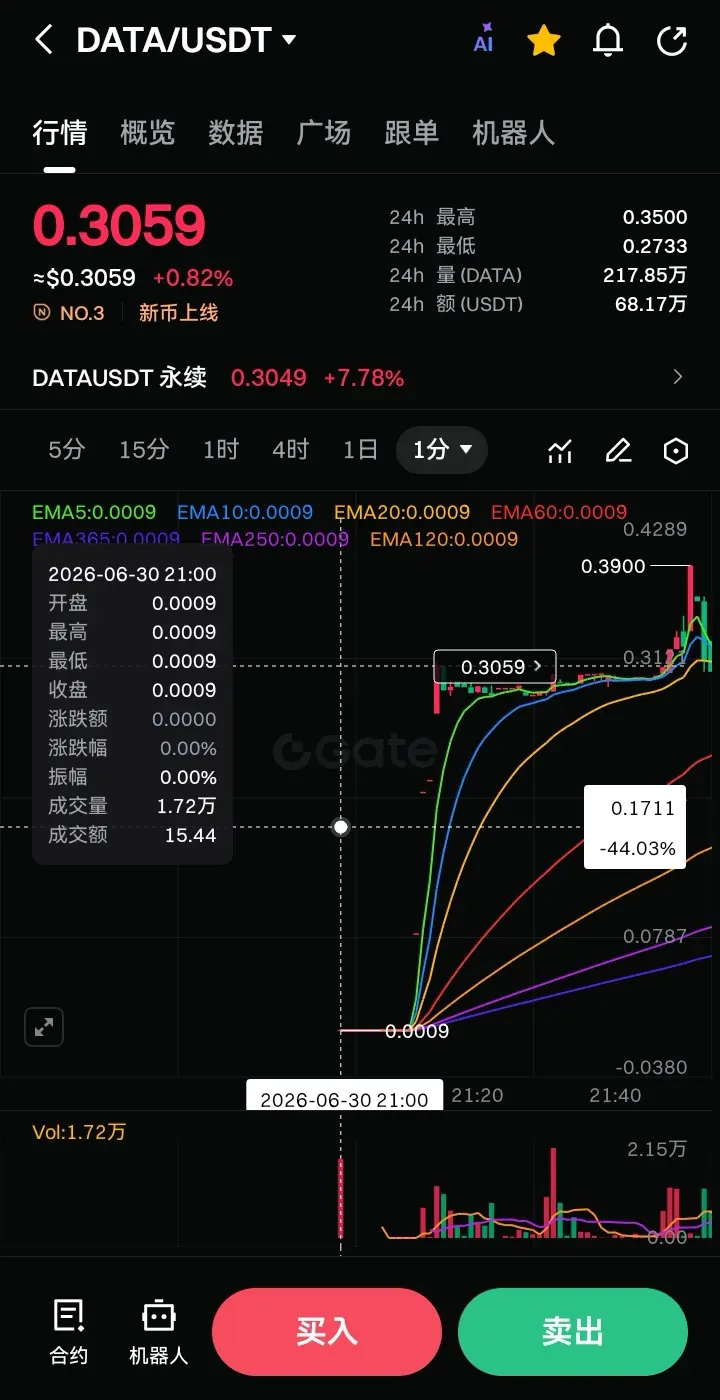Switch to the 数据 tab

[235, 132]
